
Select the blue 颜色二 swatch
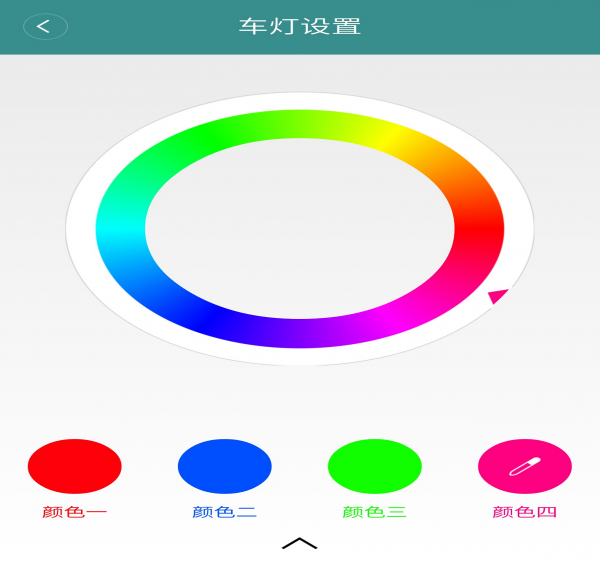tap(225, 466)
